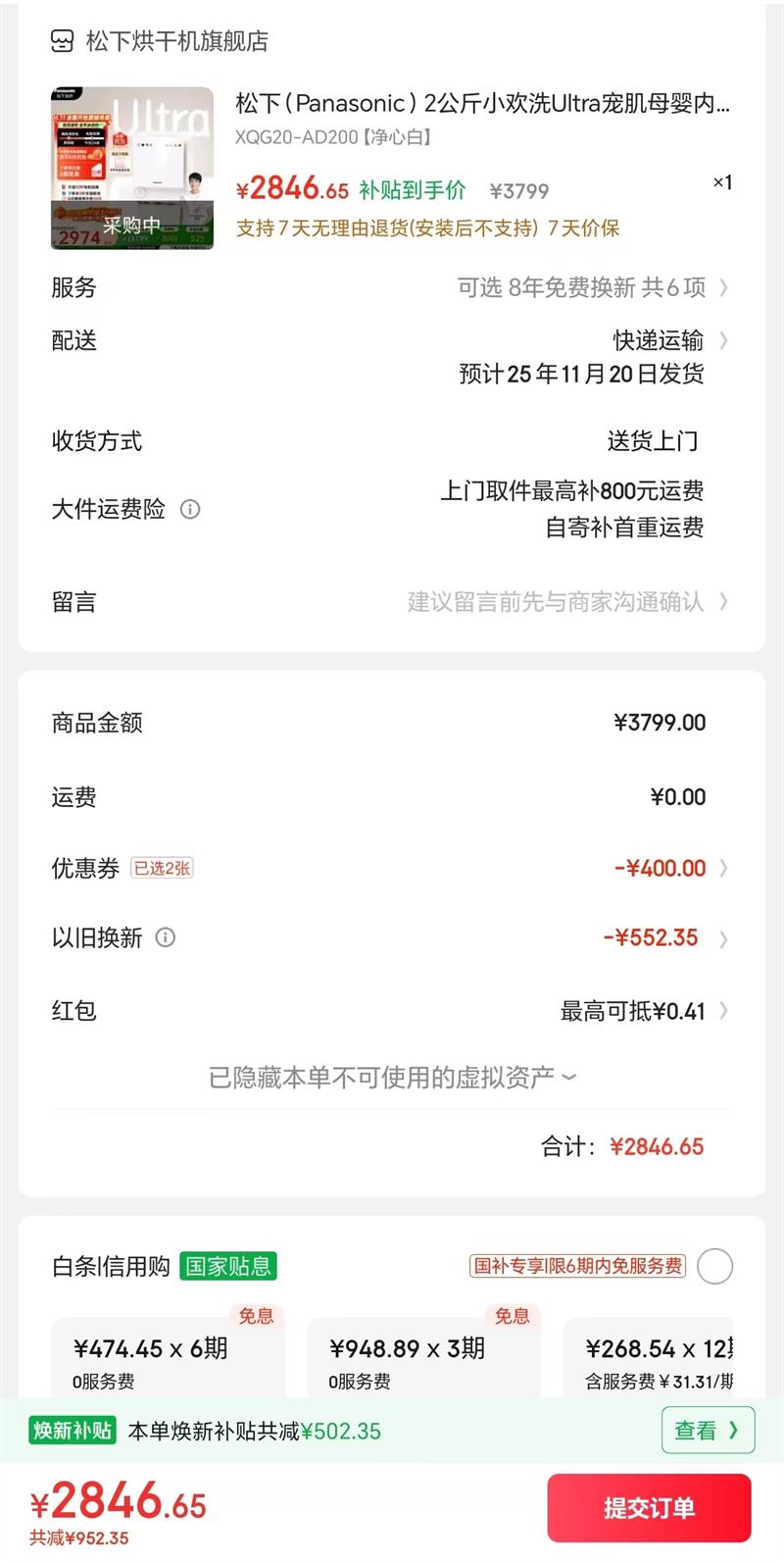Open 服务 options for 8年免费换新
Viewport: 784px width, 1564px height.
588,287
